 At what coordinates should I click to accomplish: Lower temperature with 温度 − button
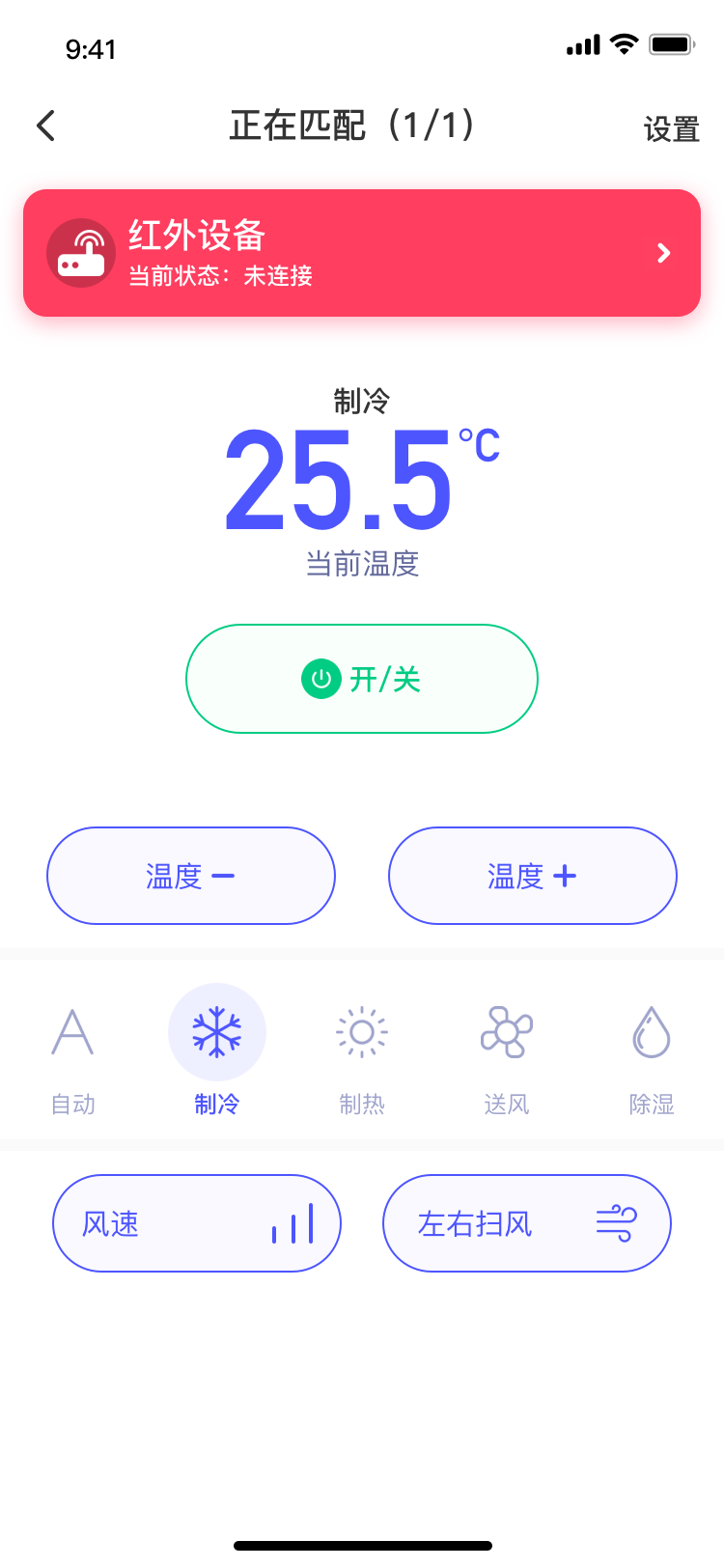click(x=191, y=876)
